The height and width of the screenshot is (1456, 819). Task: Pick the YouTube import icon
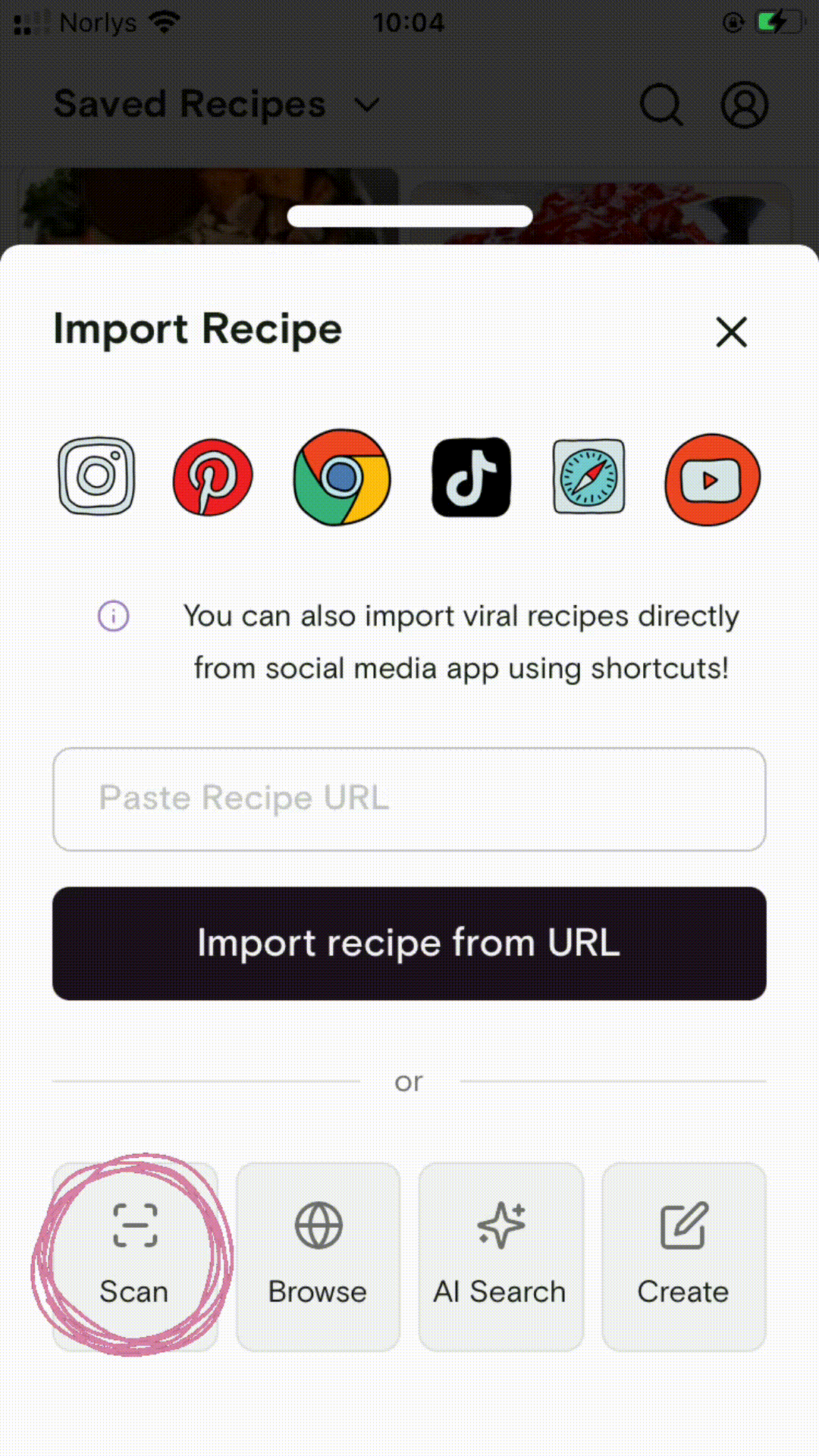pos(712,479)
